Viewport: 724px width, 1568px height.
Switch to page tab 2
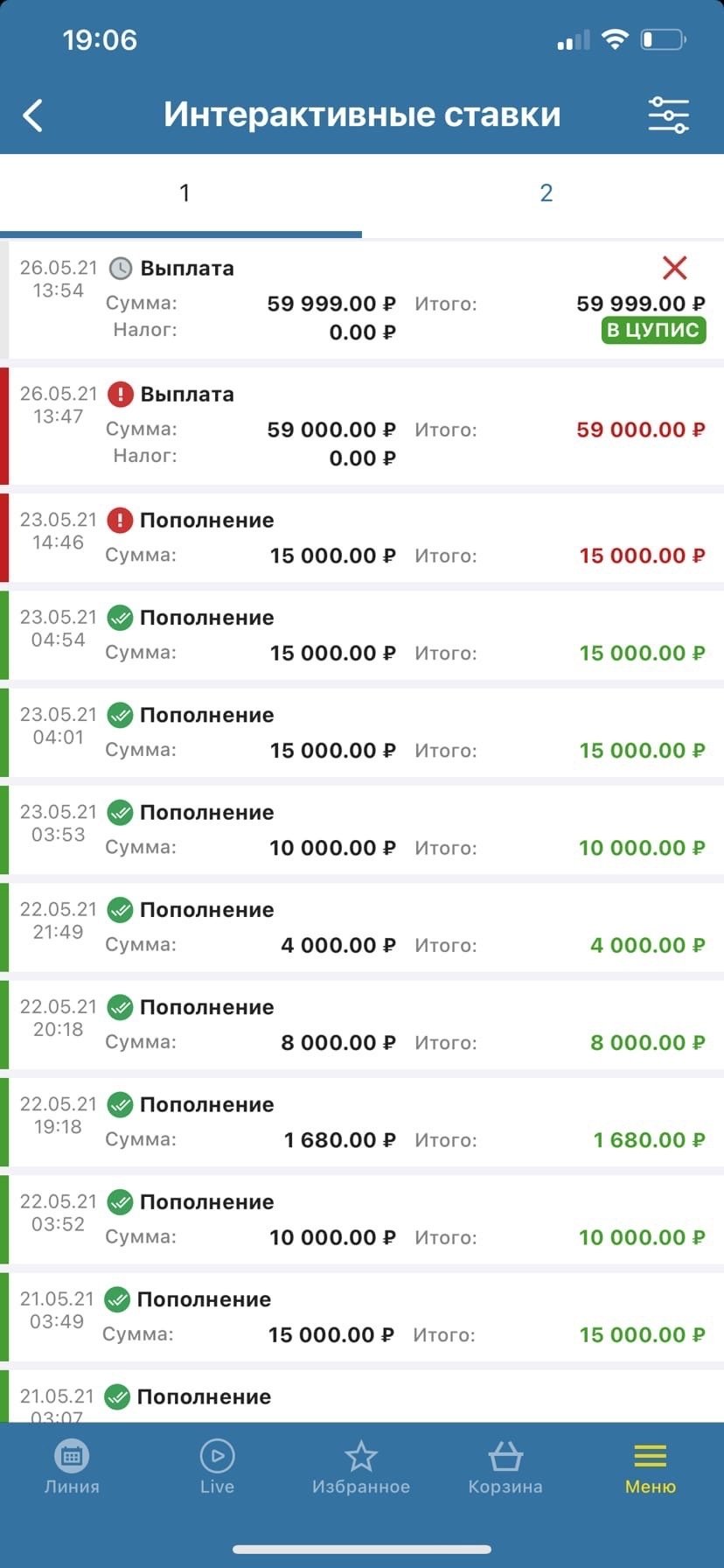[546, 193]
